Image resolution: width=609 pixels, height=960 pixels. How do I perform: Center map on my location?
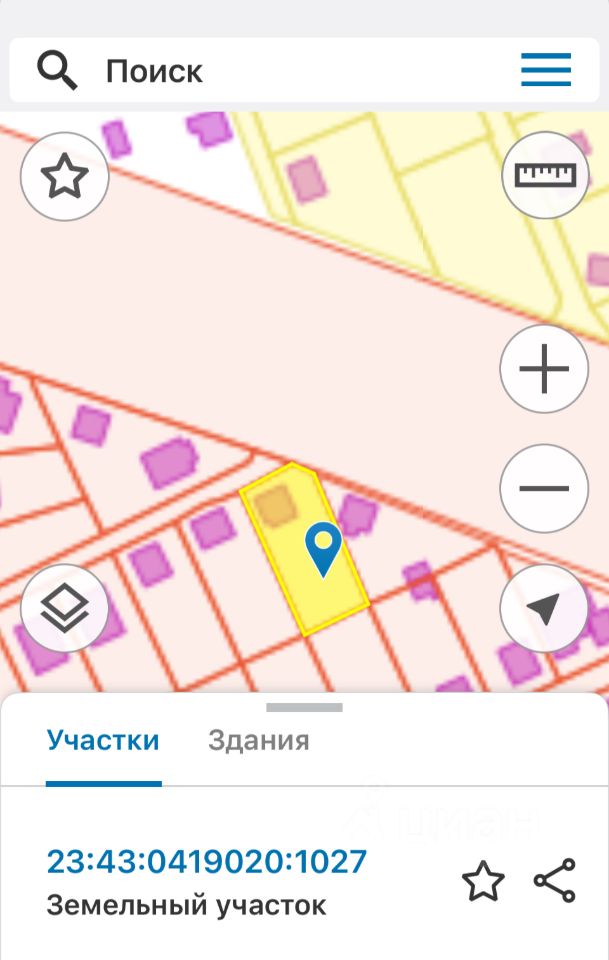(544, 607)
